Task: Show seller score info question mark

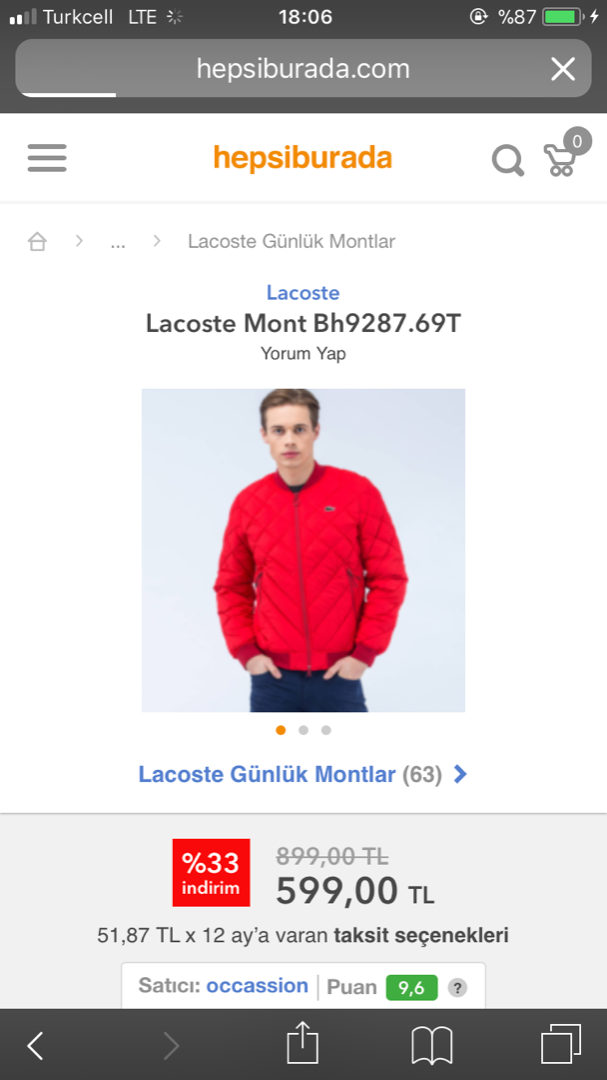Action: tap(457, 988)
